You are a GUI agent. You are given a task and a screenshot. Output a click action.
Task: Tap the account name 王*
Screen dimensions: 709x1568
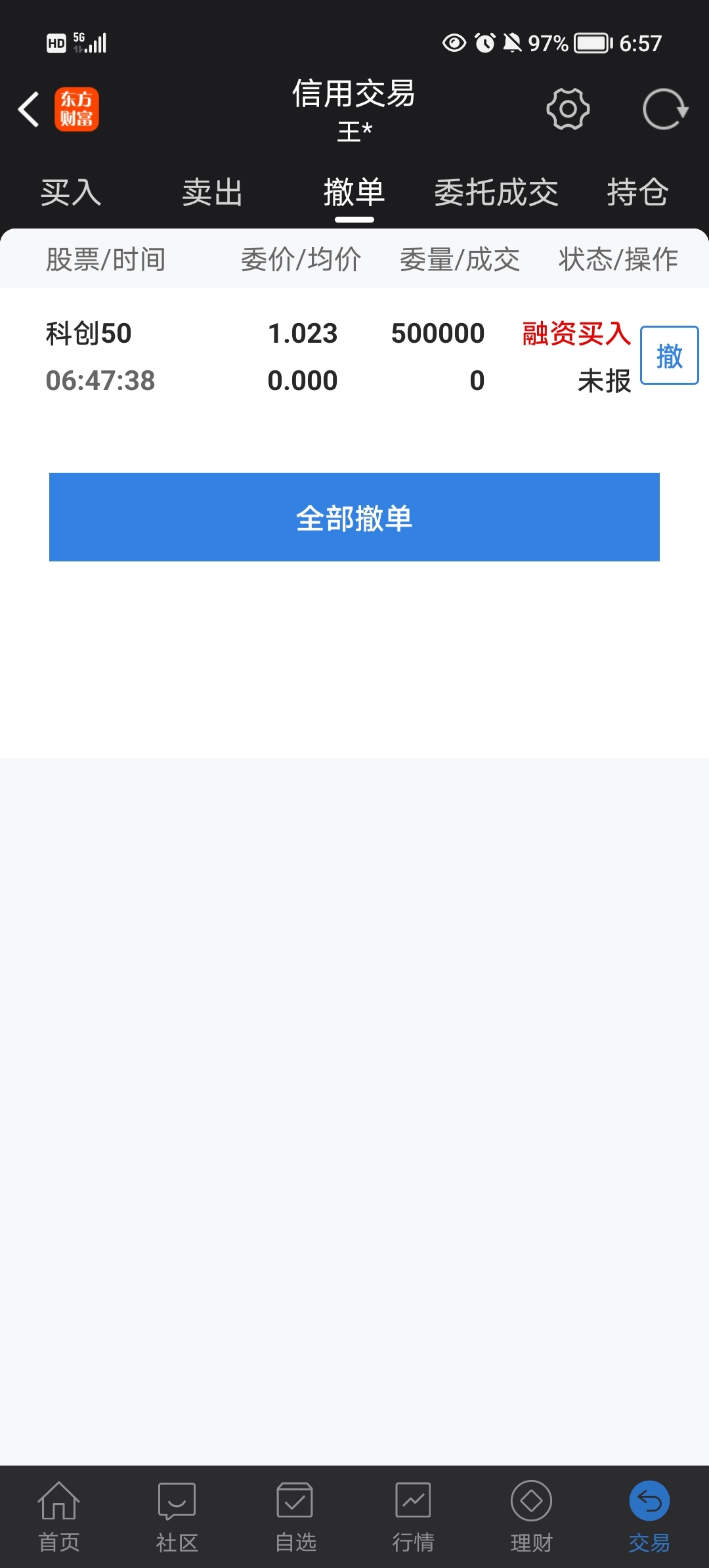(354, 129)
